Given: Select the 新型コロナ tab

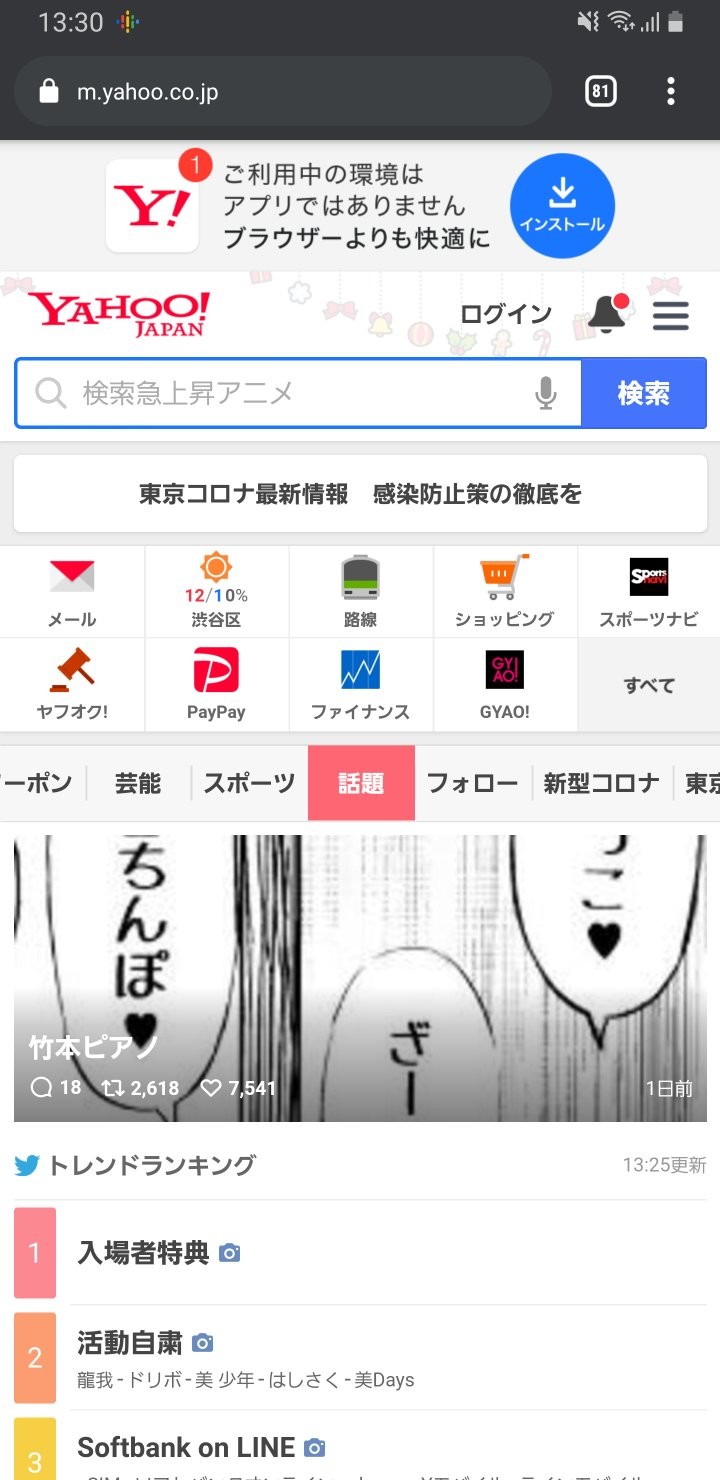Looking at the screenshot, I should coord(601,783).
